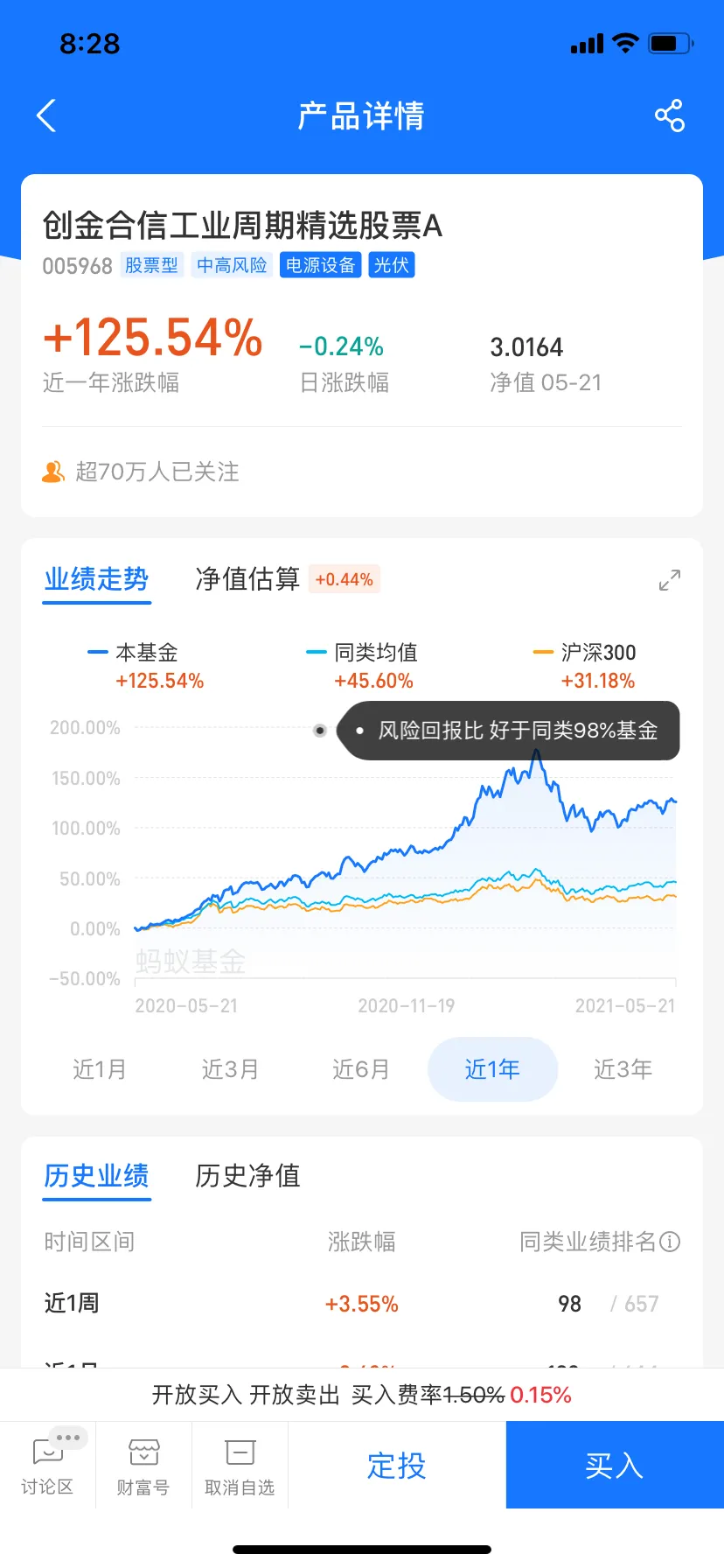The image size is (724, 1568).
Task: Switch to the 净值估算 tab
Action: pyautogui.click(x=247, y=579)
